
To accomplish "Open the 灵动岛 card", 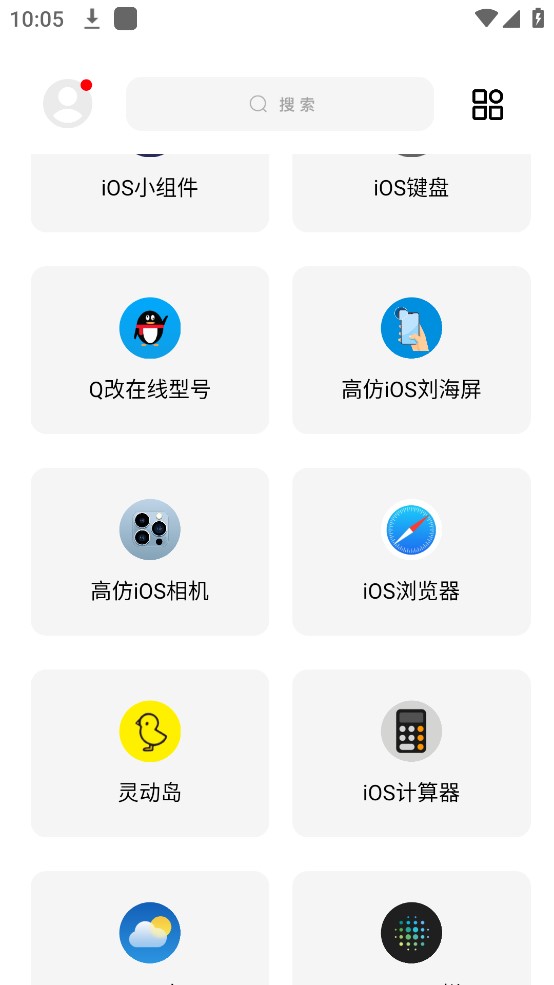I will point(150,753).
